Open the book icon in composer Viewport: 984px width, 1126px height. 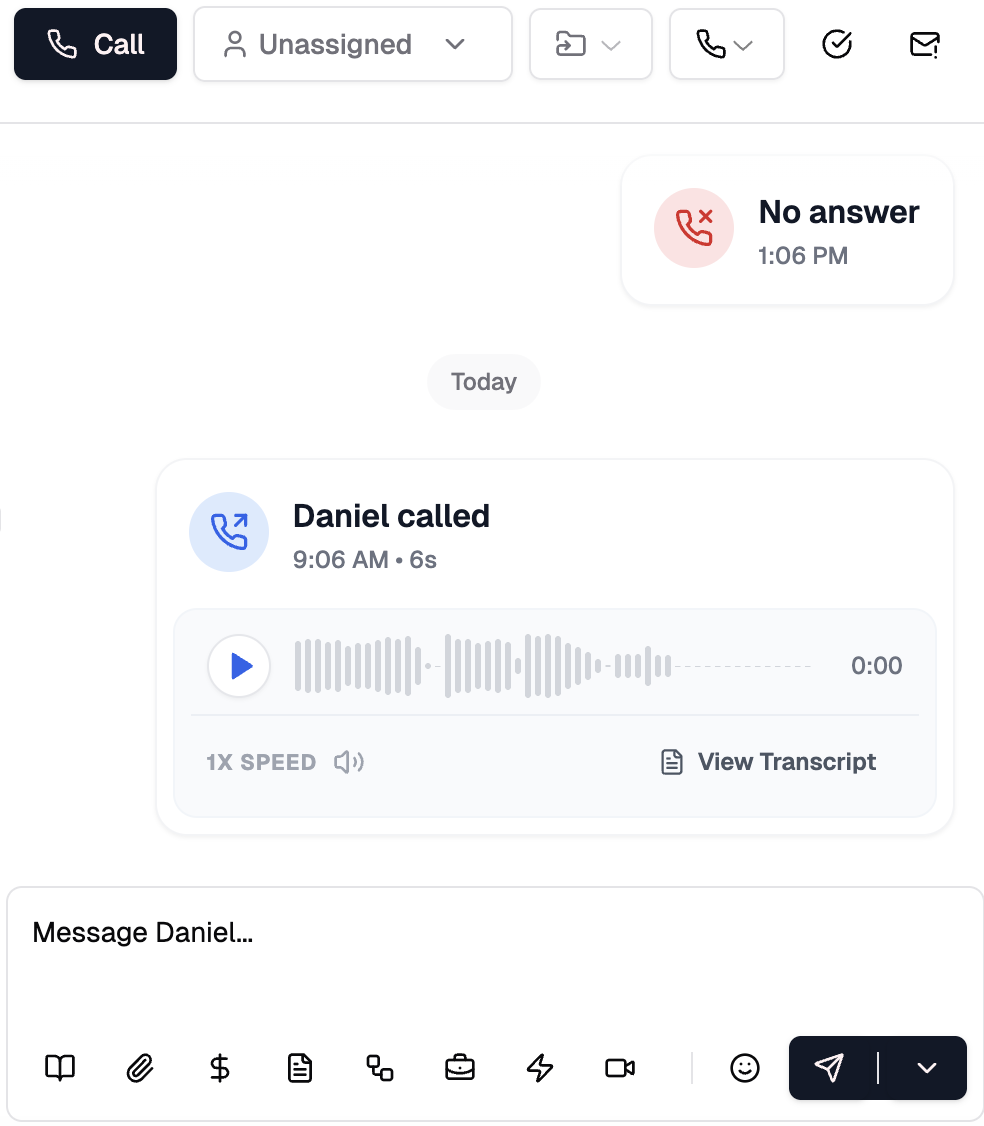point(60,1068)
